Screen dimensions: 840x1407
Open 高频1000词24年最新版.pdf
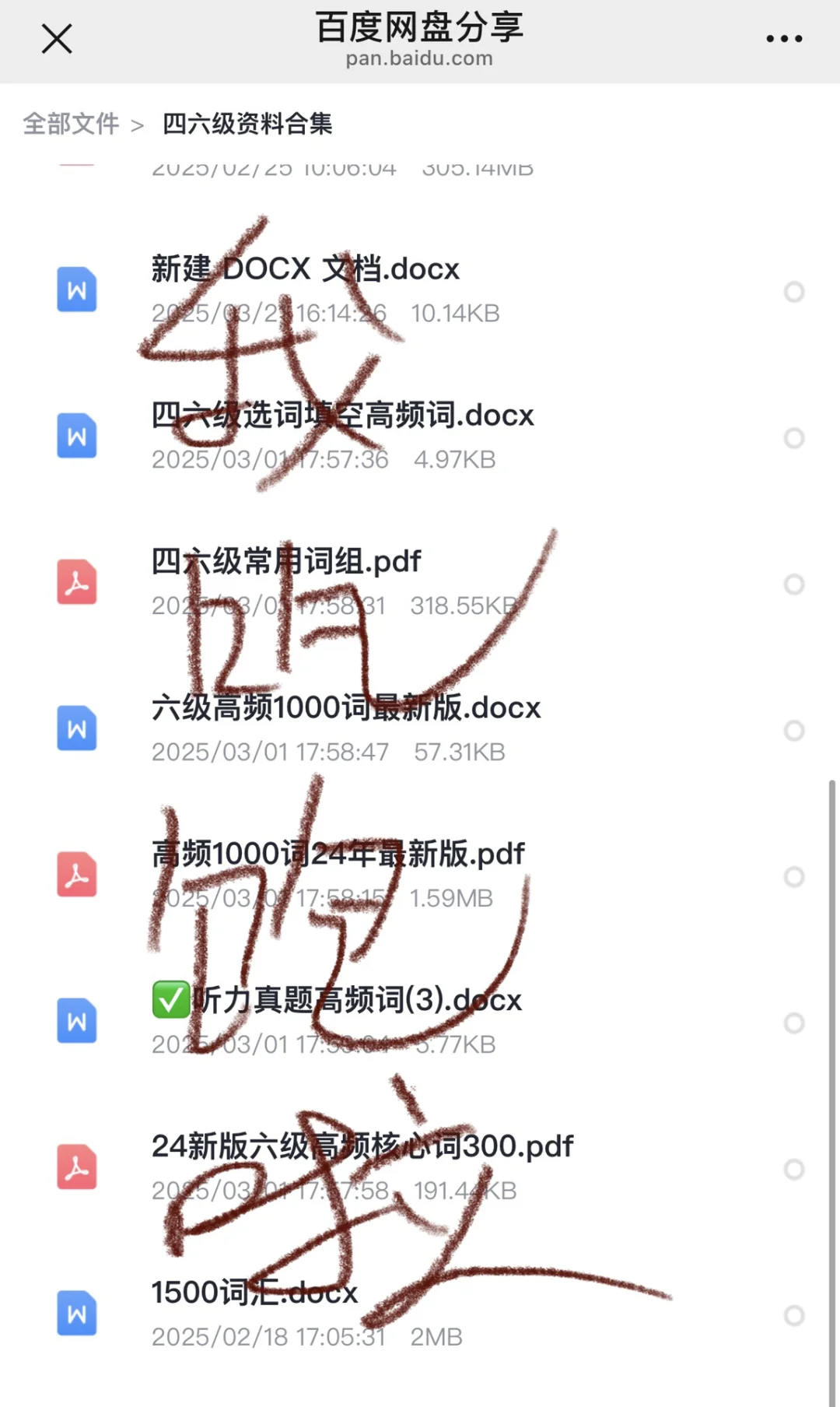pos(338,854)
